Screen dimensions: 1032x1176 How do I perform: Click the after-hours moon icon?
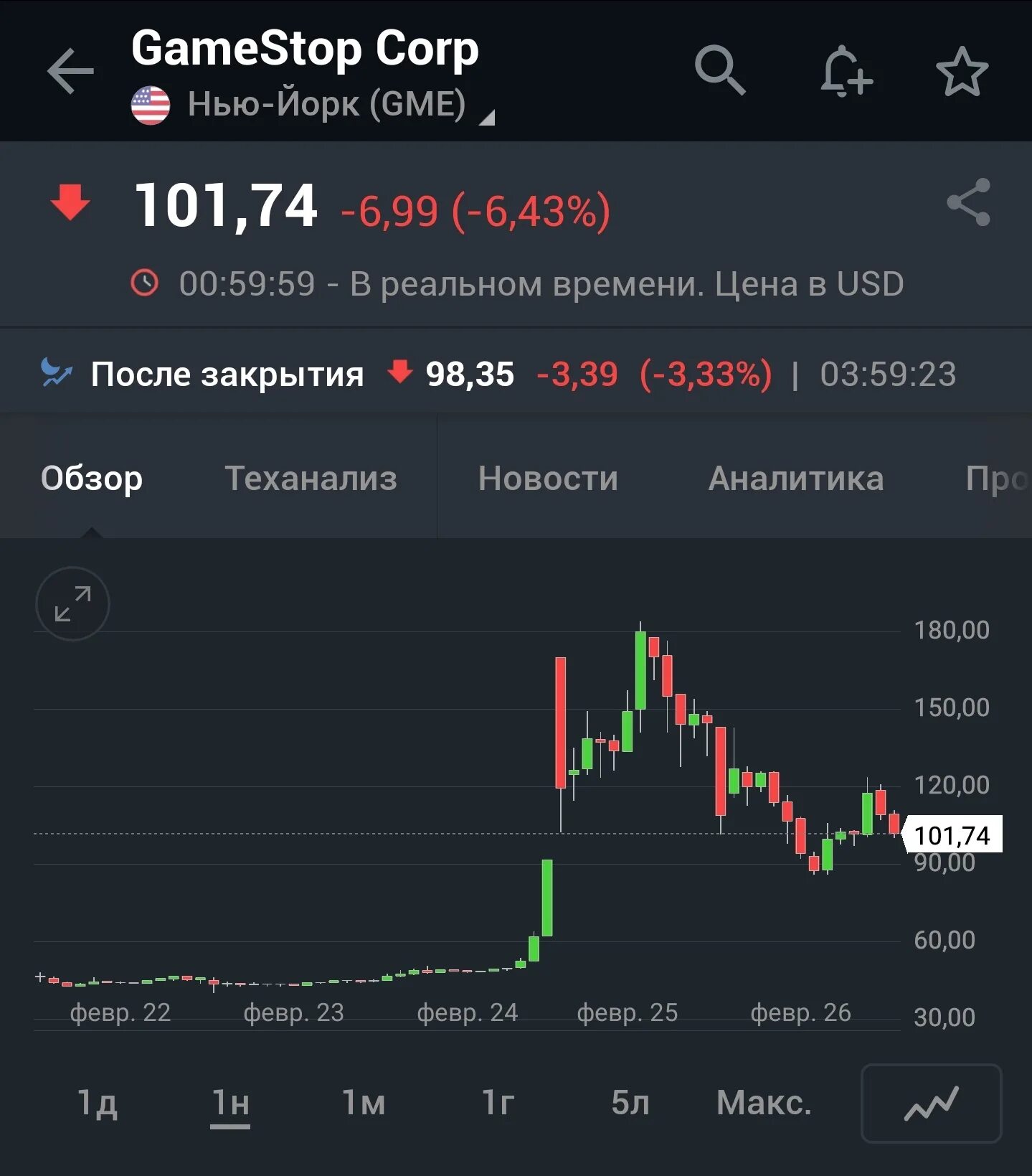click(x=58, y=373)
